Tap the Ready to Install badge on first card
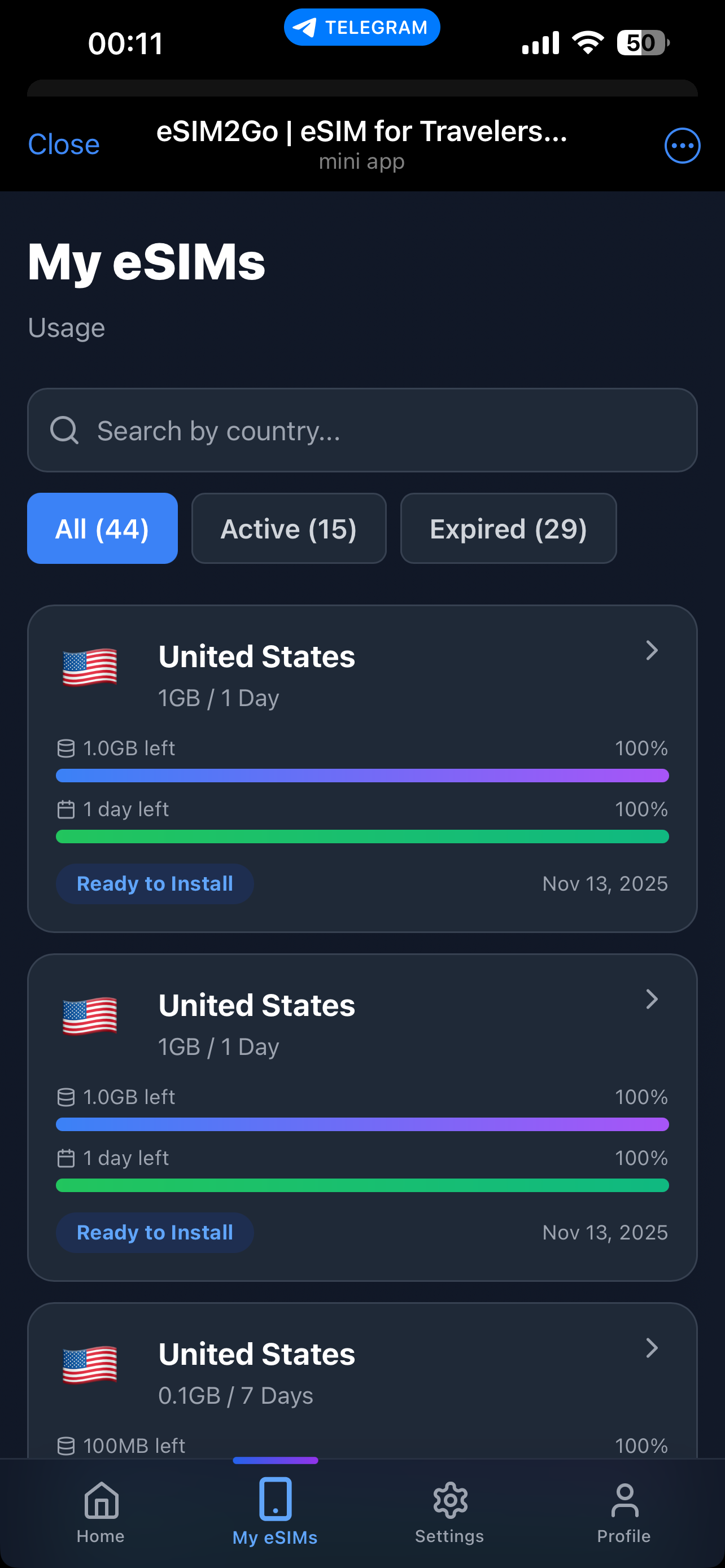The image size is (725, 1568). (155, 883)
